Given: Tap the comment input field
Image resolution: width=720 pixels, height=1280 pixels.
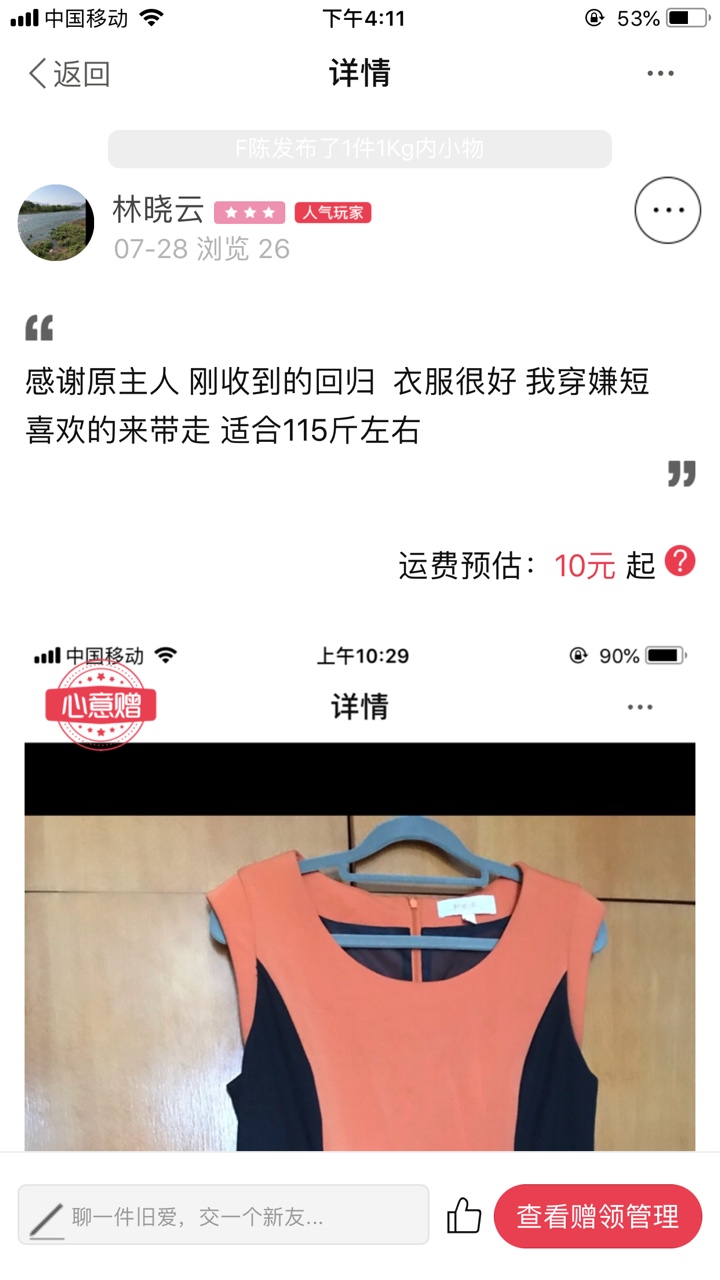Looking at the screenshot, I should click(224, 1216).
